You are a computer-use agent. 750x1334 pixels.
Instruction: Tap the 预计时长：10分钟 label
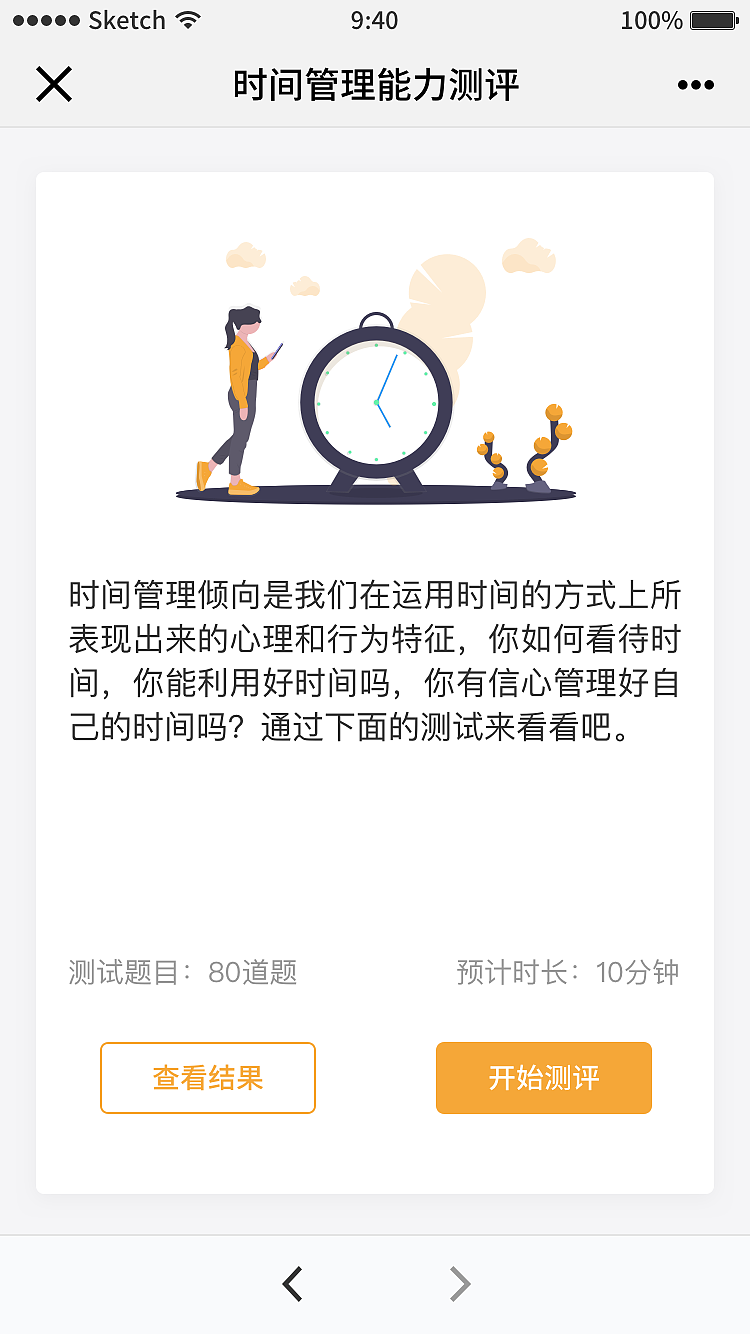(x=565, y=971)
